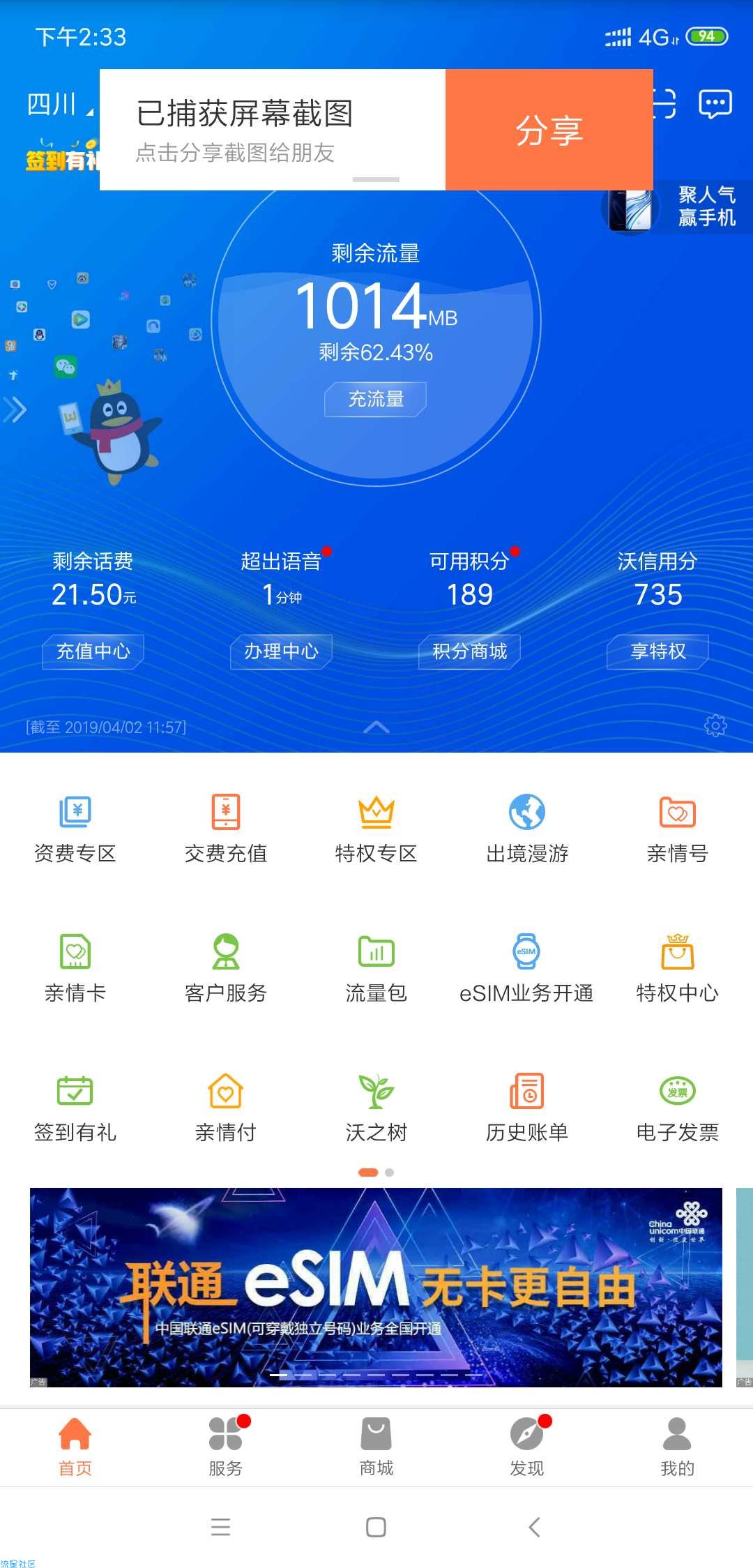Open 出境漫游 roaming service
753x1568 pixels.
coord(527,828)
